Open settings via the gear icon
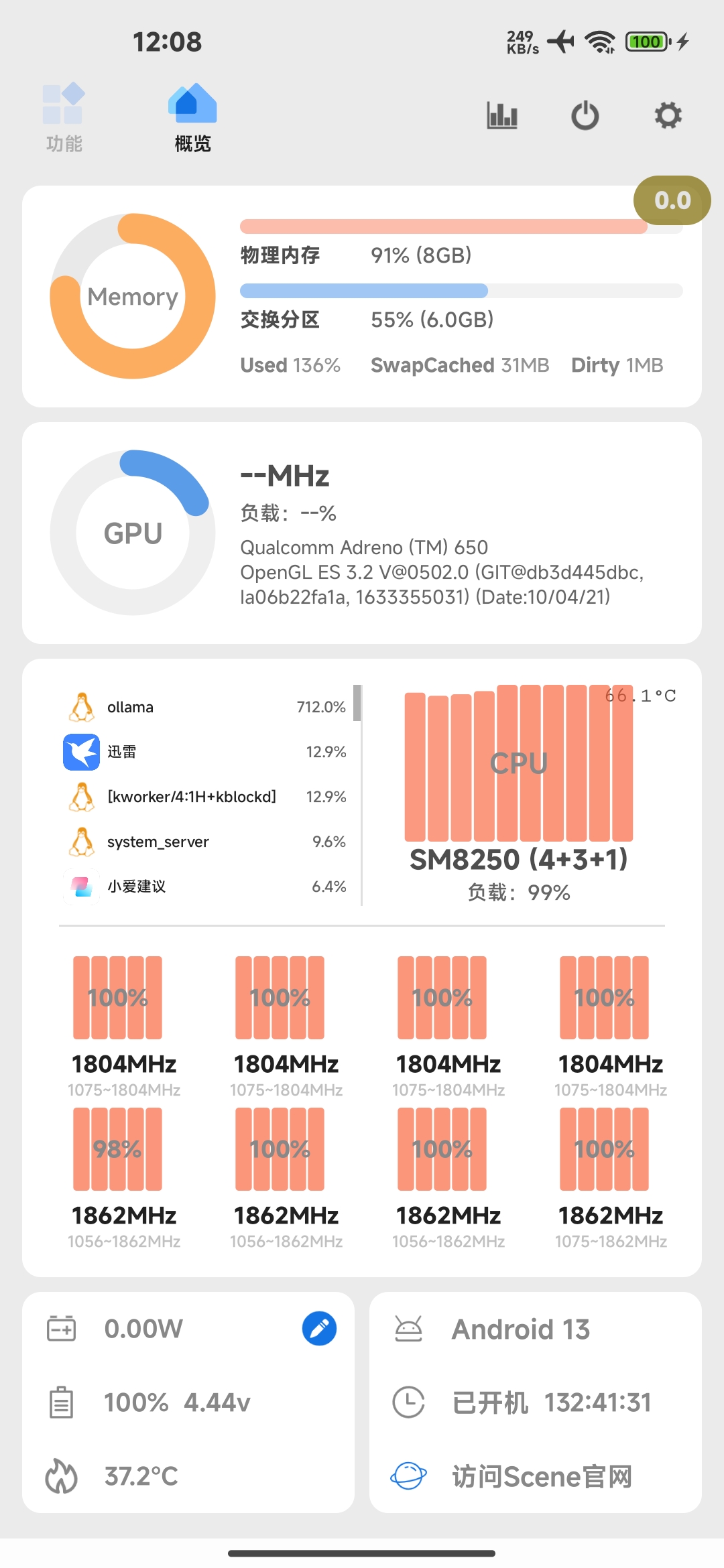 pyautogui.click(x=668, y=116)
